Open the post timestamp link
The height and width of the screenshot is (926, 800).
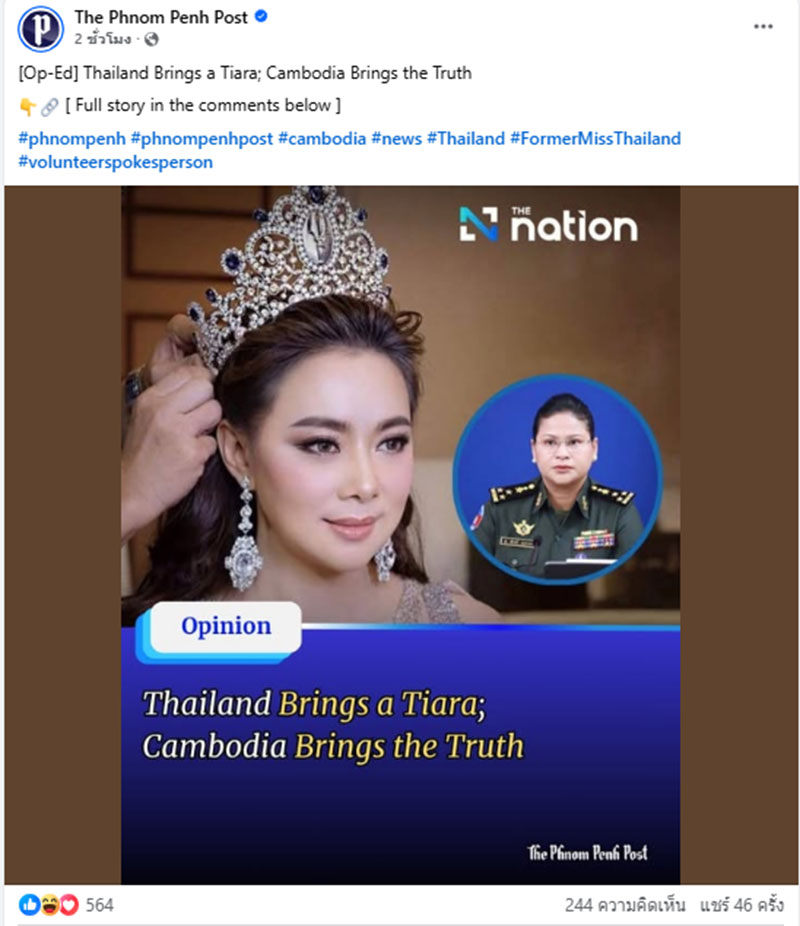coord(103,40)
